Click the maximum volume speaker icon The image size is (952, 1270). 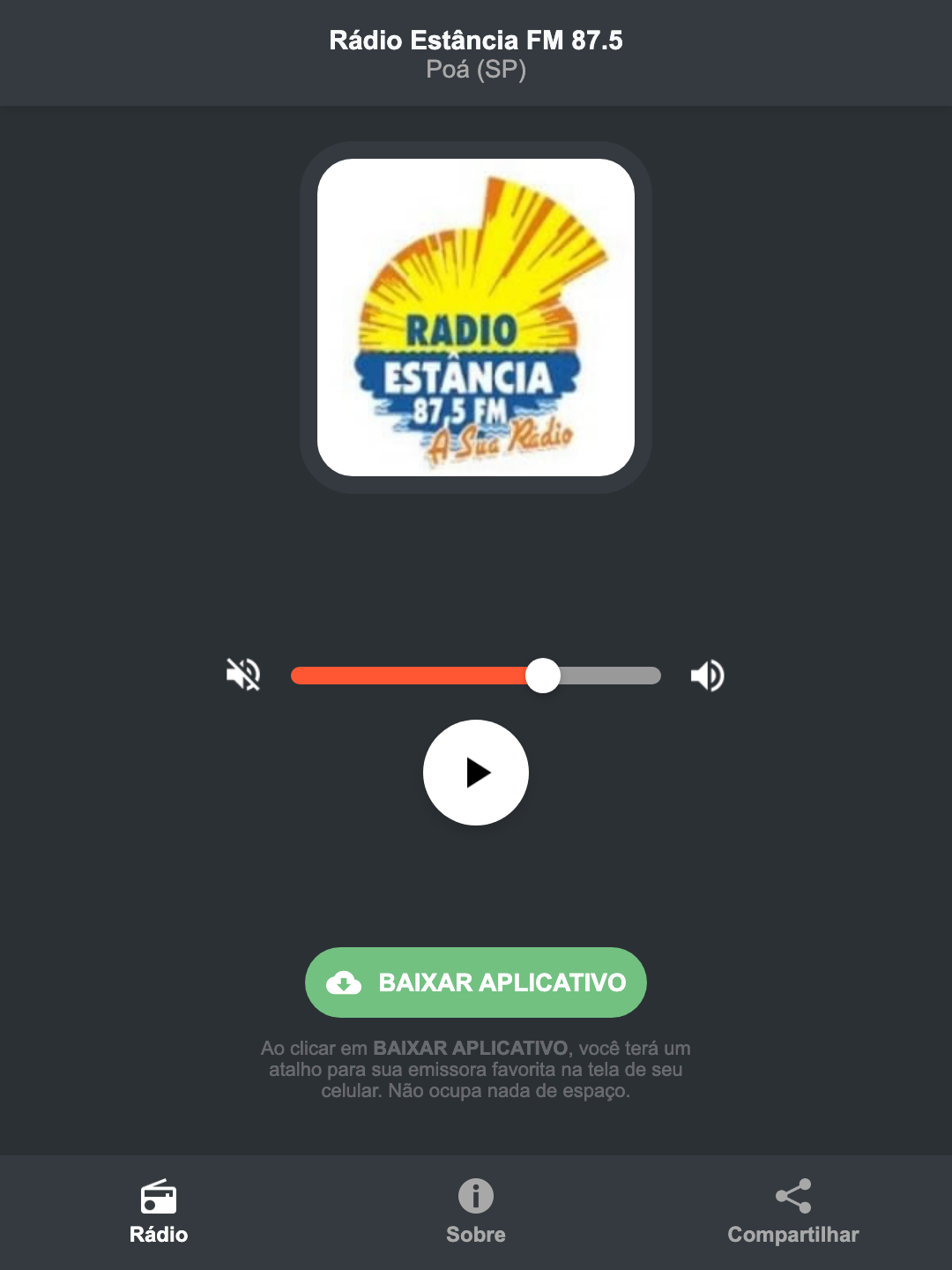tap(707, 675)
